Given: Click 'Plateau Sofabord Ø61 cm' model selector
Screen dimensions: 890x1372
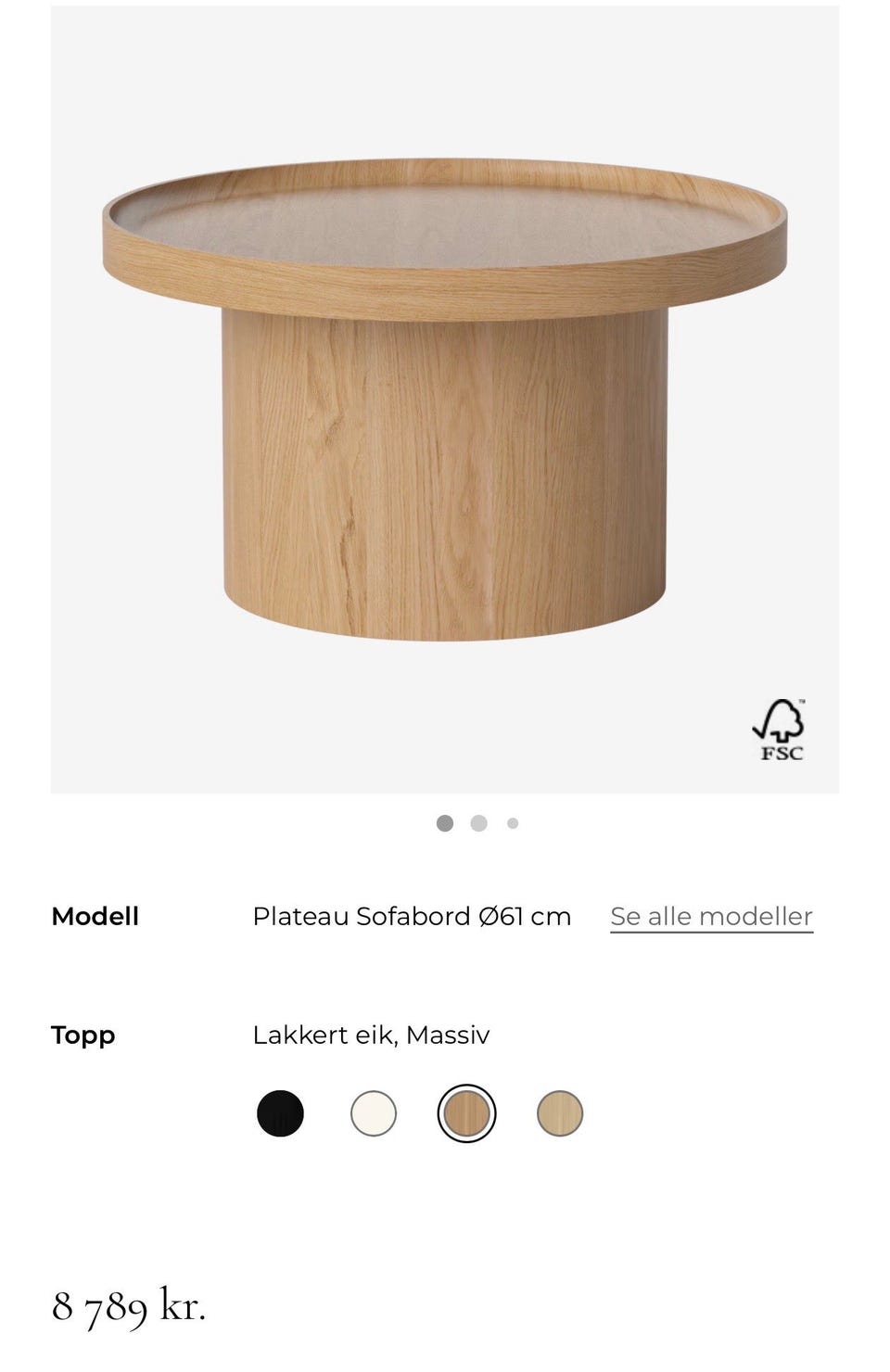Looking at the screenshot, I should (x=412, y=916).
